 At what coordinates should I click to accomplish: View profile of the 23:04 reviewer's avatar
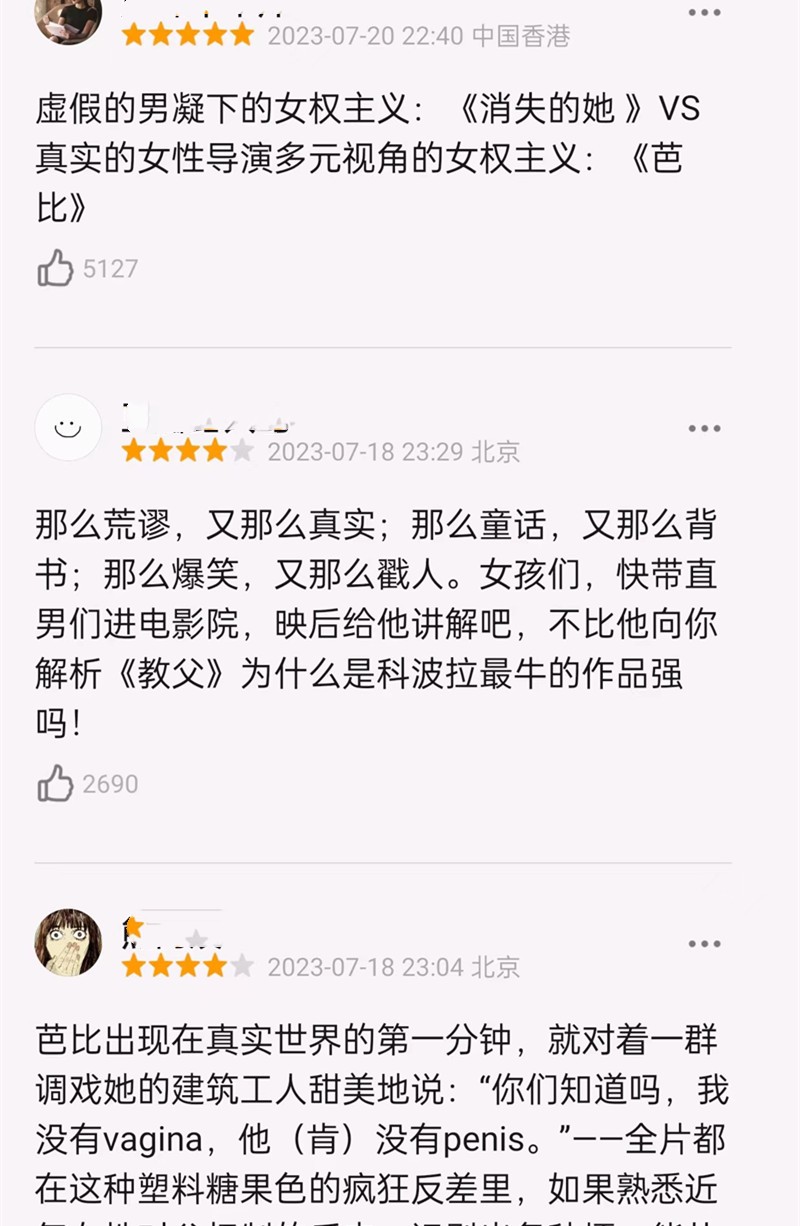[x=68, y=942]
